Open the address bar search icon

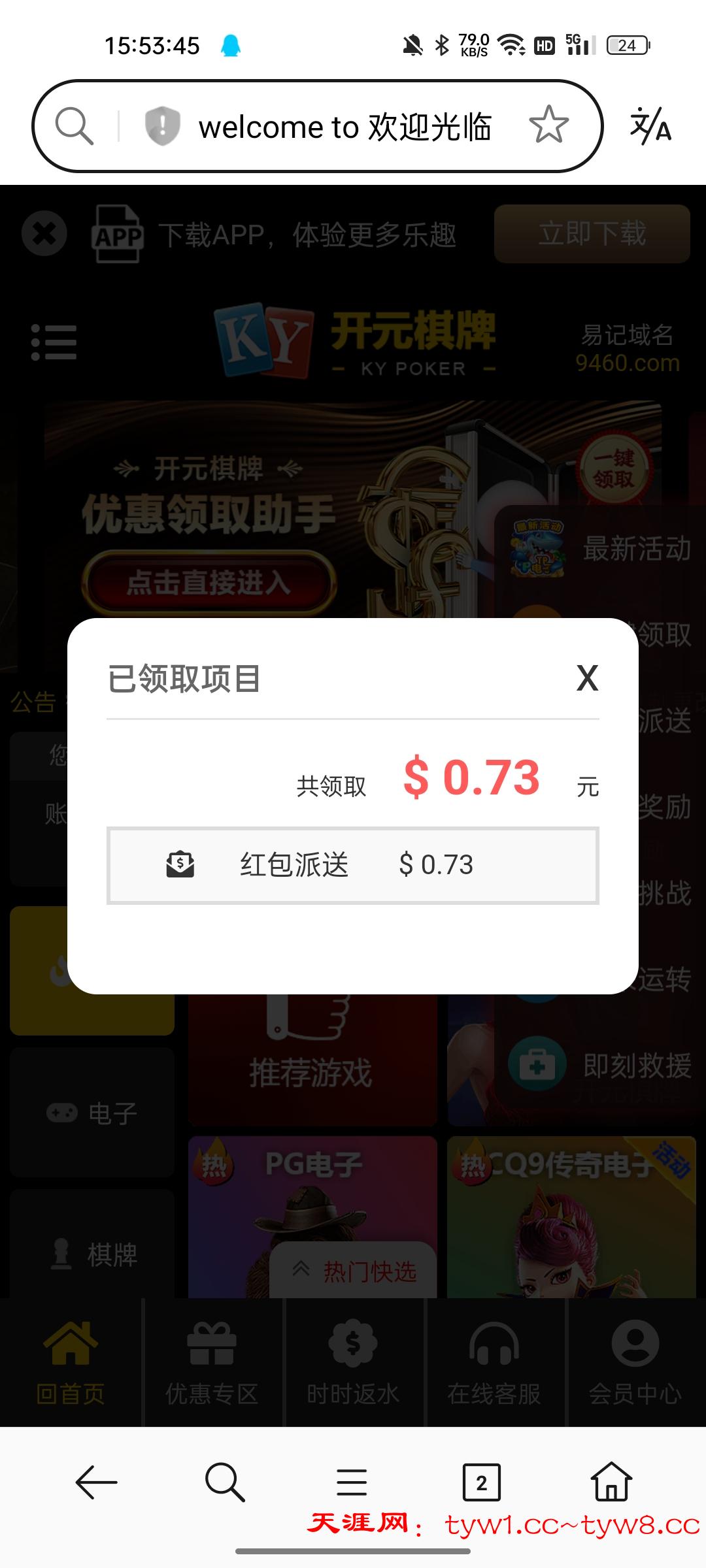(x=74, y=126)
